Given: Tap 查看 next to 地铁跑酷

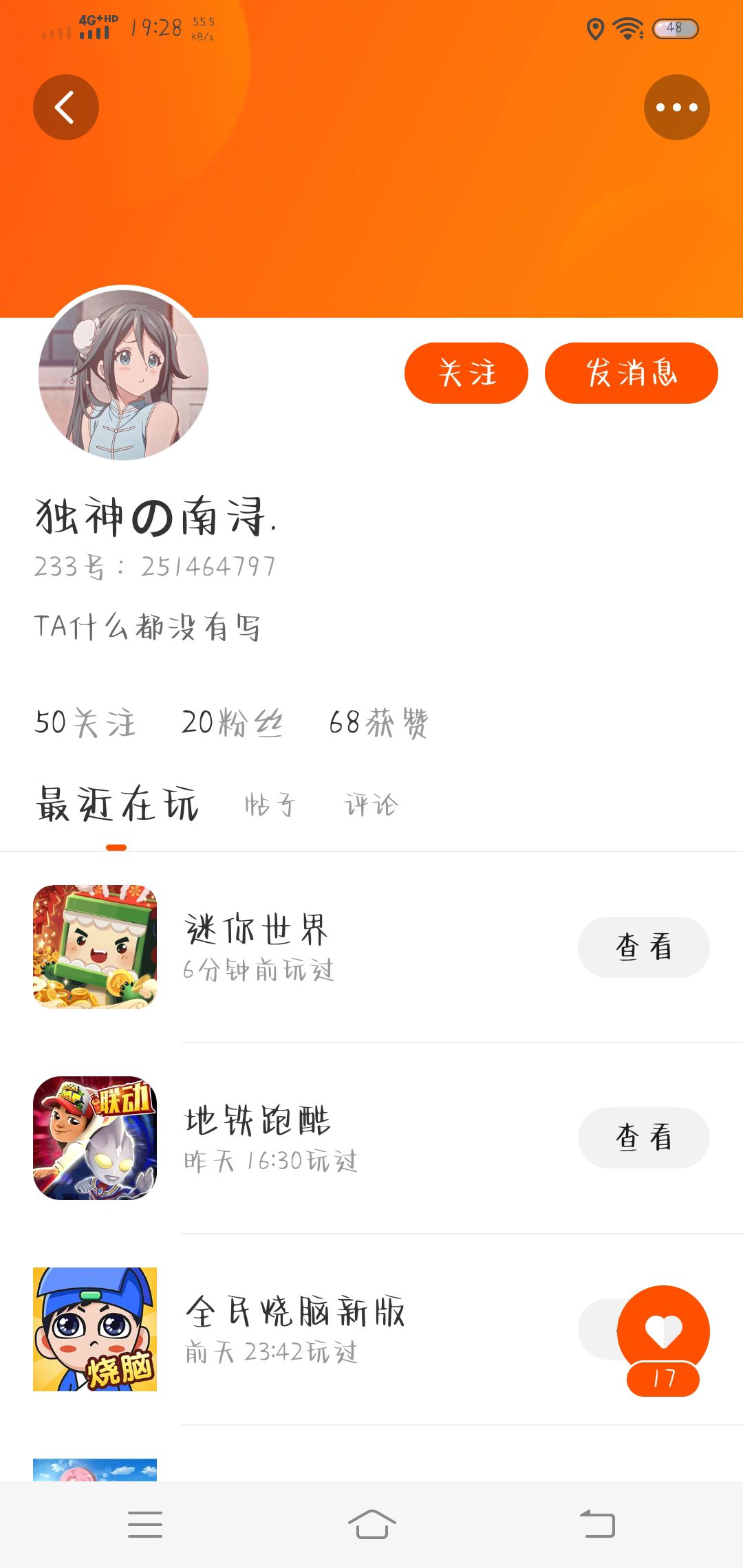Looking at the screenshot, I should click(643, 1137).
